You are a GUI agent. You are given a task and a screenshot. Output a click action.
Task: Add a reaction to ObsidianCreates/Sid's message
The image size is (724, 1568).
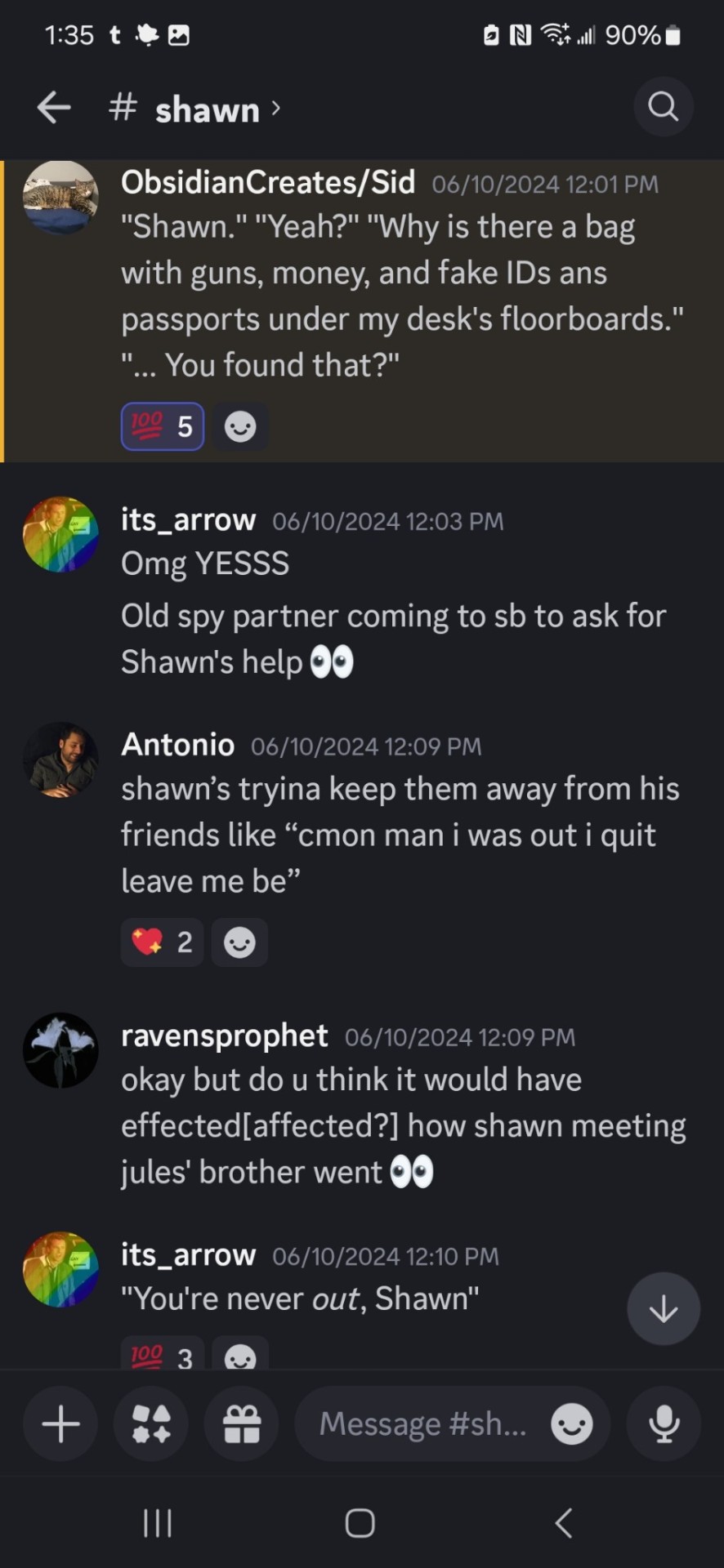[240, 426]
